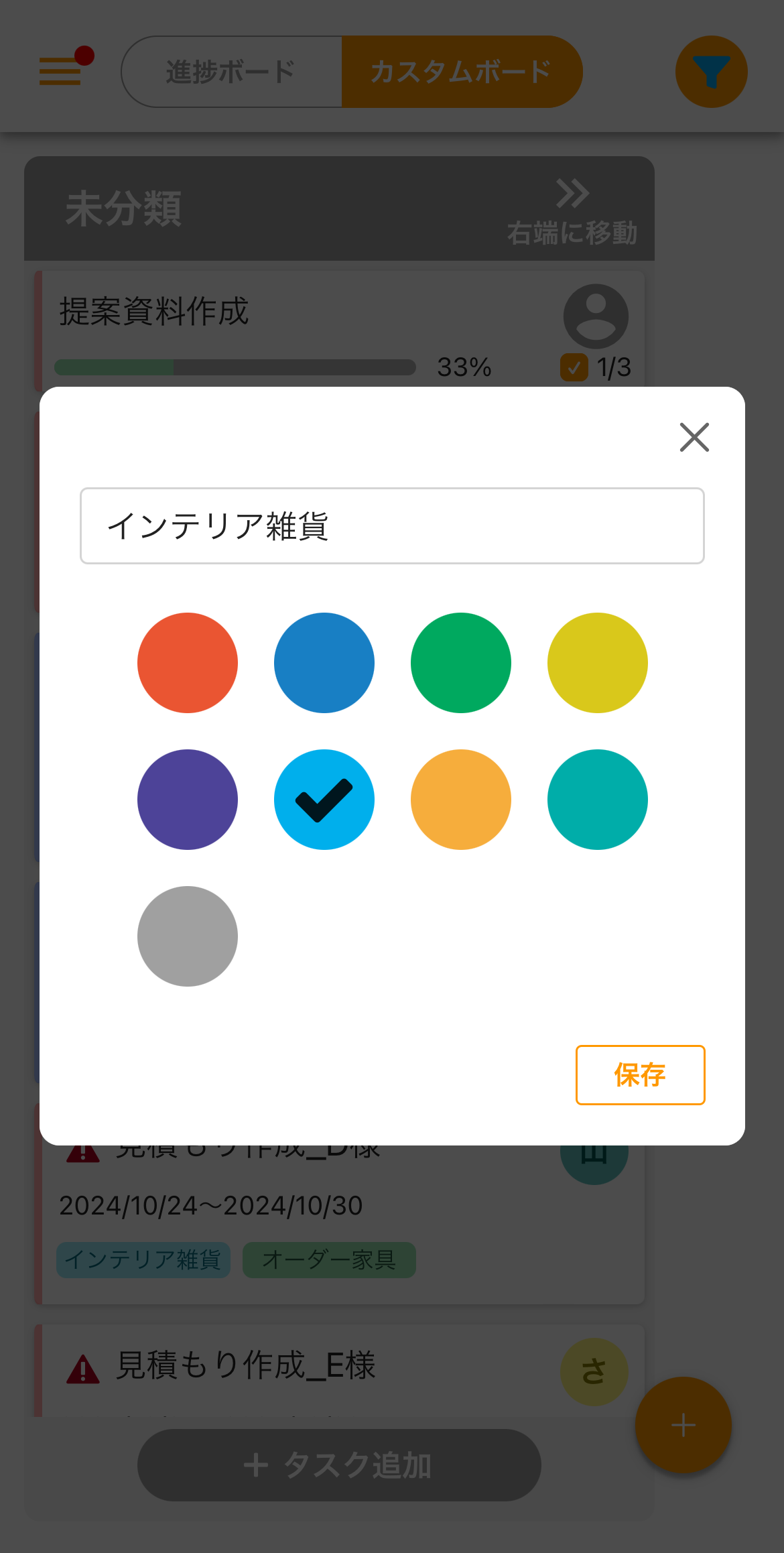Click the warning icon on 見積もり作成_E様
The image size is (784, 1553).
coord(82,1366)
